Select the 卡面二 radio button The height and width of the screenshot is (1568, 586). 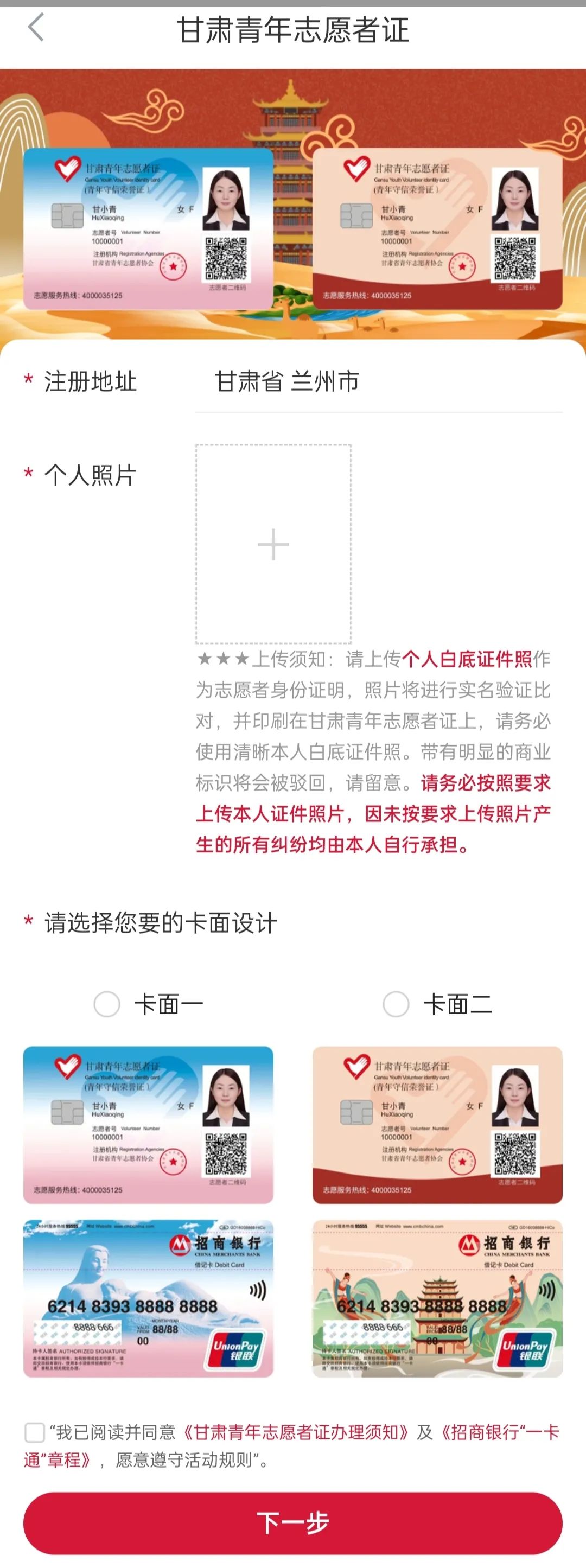tap(396, 1004)
